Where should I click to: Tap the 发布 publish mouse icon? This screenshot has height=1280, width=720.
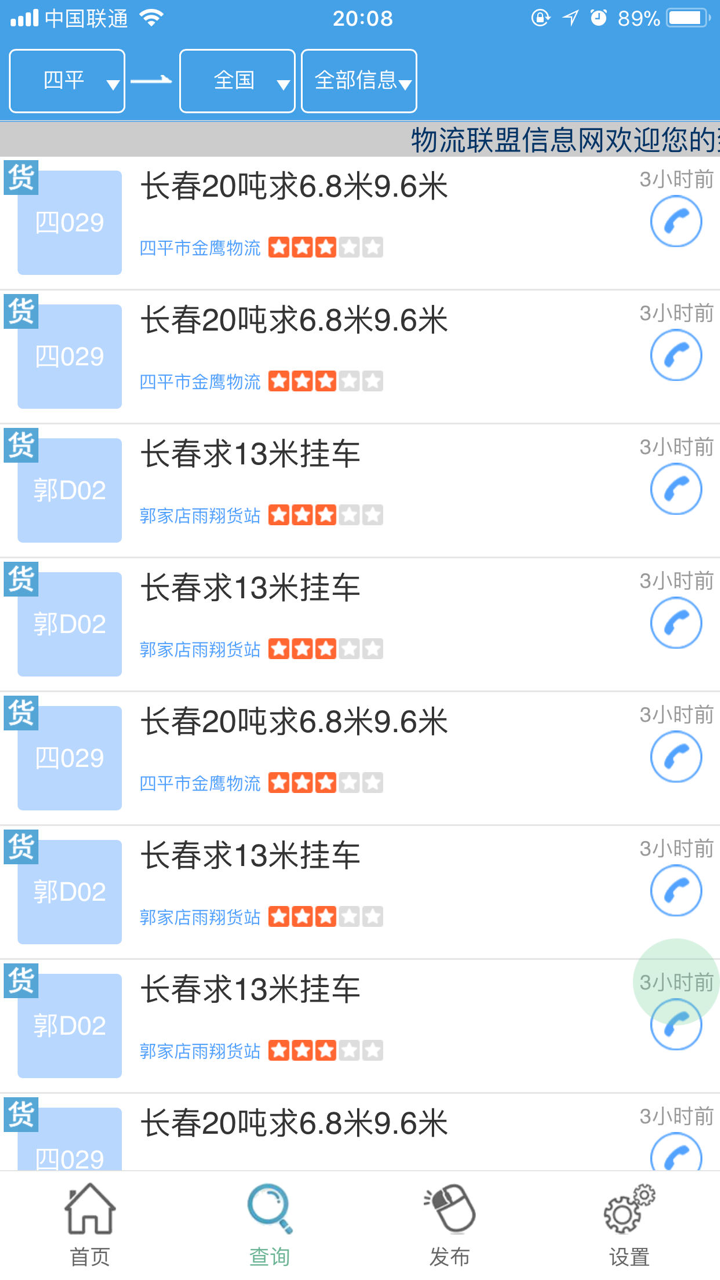coord(449,1209)
